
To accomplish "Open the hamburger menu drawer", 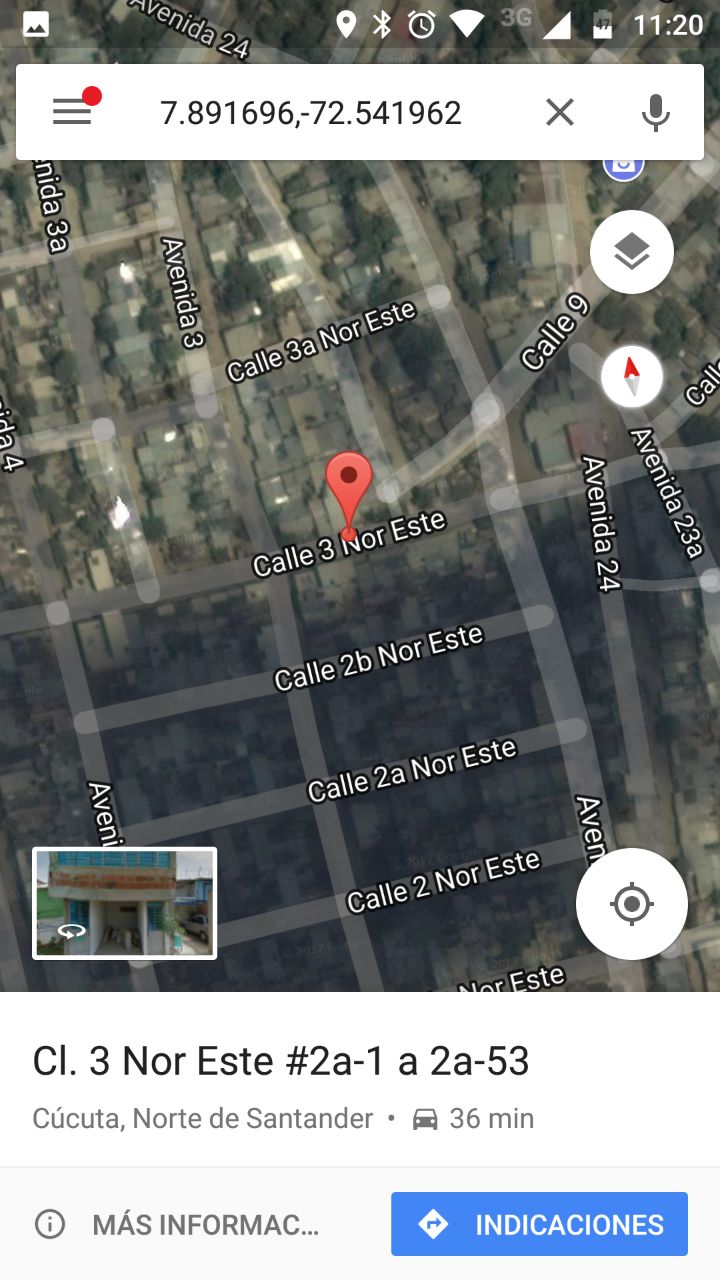I will [72, 112].
